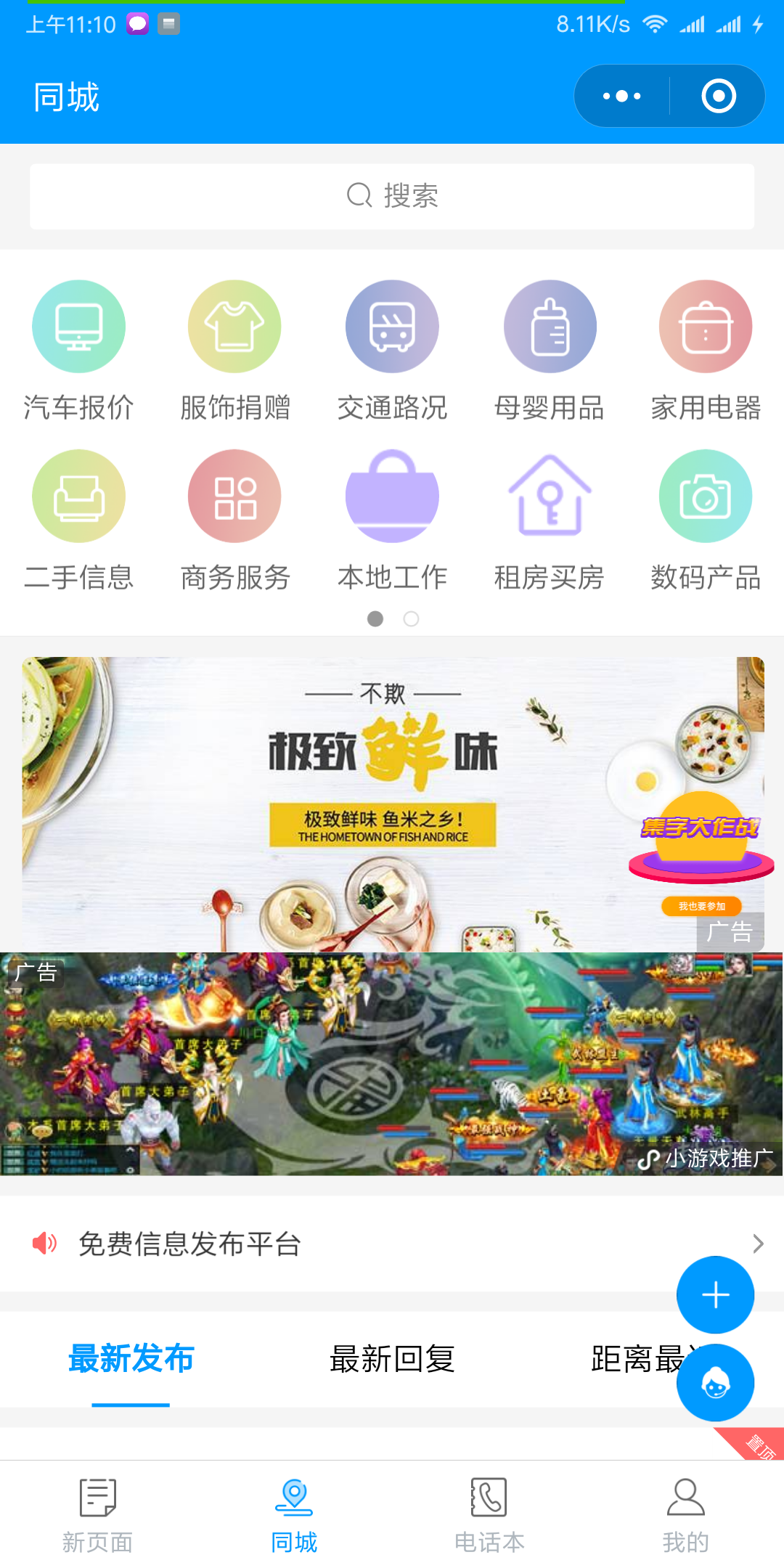Screen dimensions: 784x1568
Task: Open the 搜索 search box
Action: click(x=392, y=196)
